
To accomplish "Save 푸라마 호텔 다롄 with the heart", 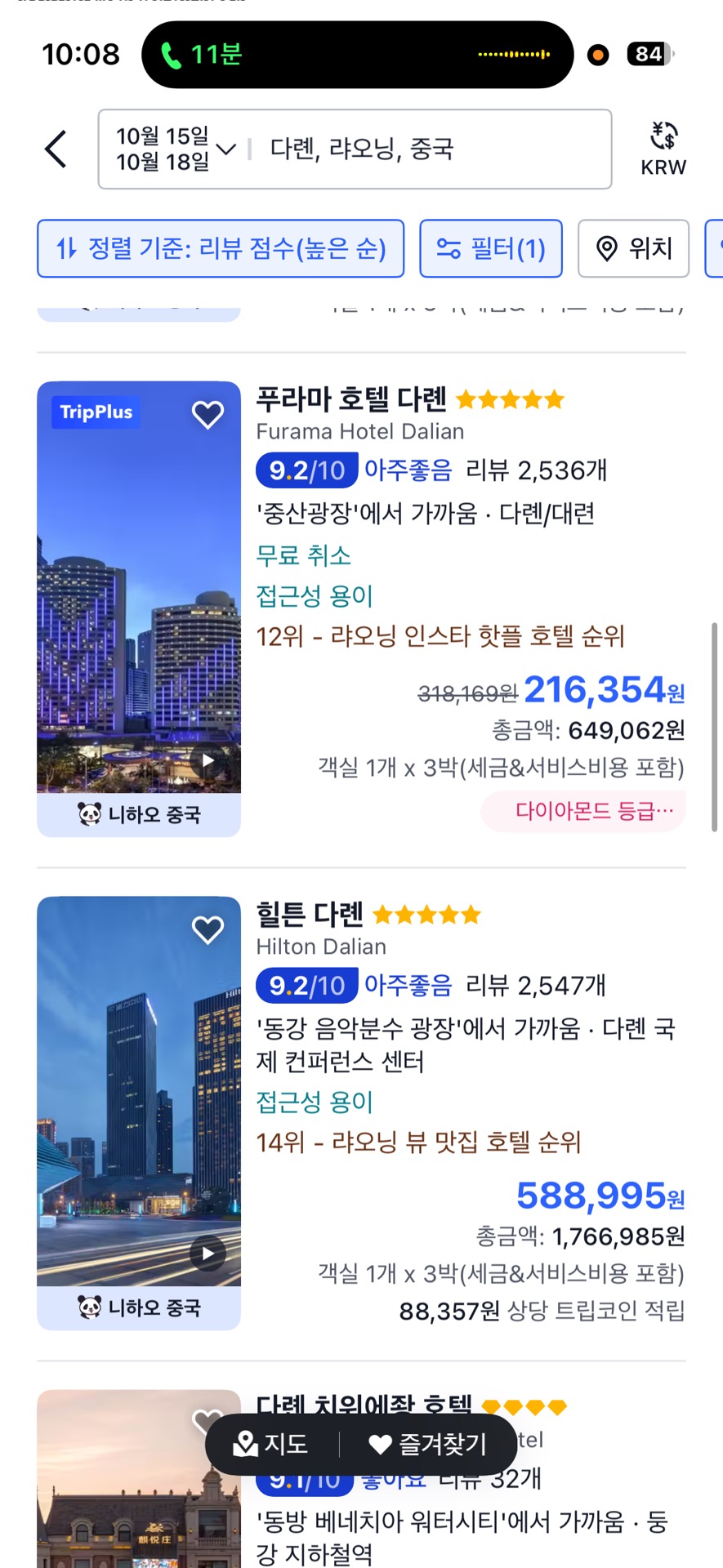I will [208, 415].
